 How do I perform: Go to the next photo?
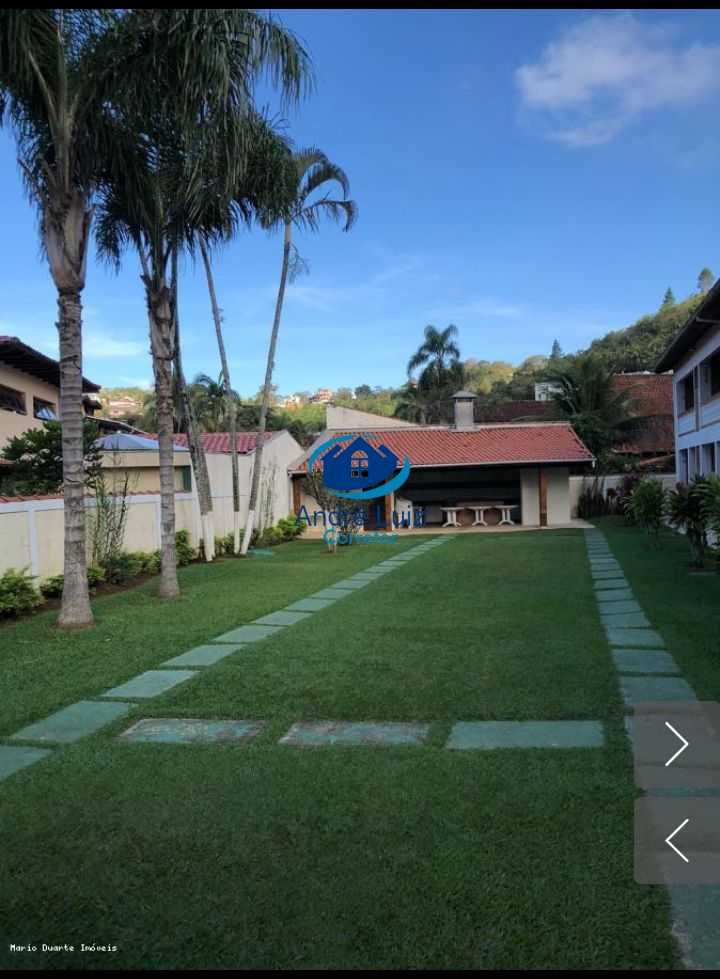click(x=677, y=744)
